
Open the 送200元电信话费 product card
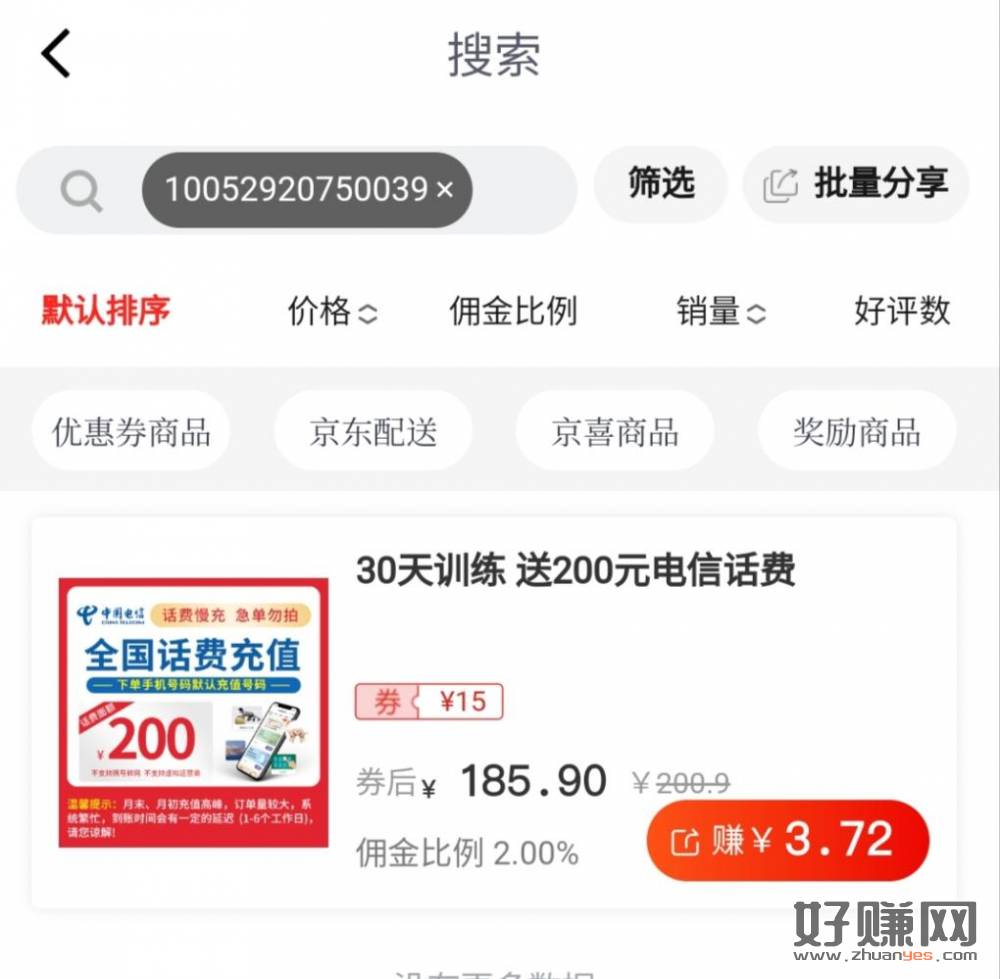click(x=575, y=571)
